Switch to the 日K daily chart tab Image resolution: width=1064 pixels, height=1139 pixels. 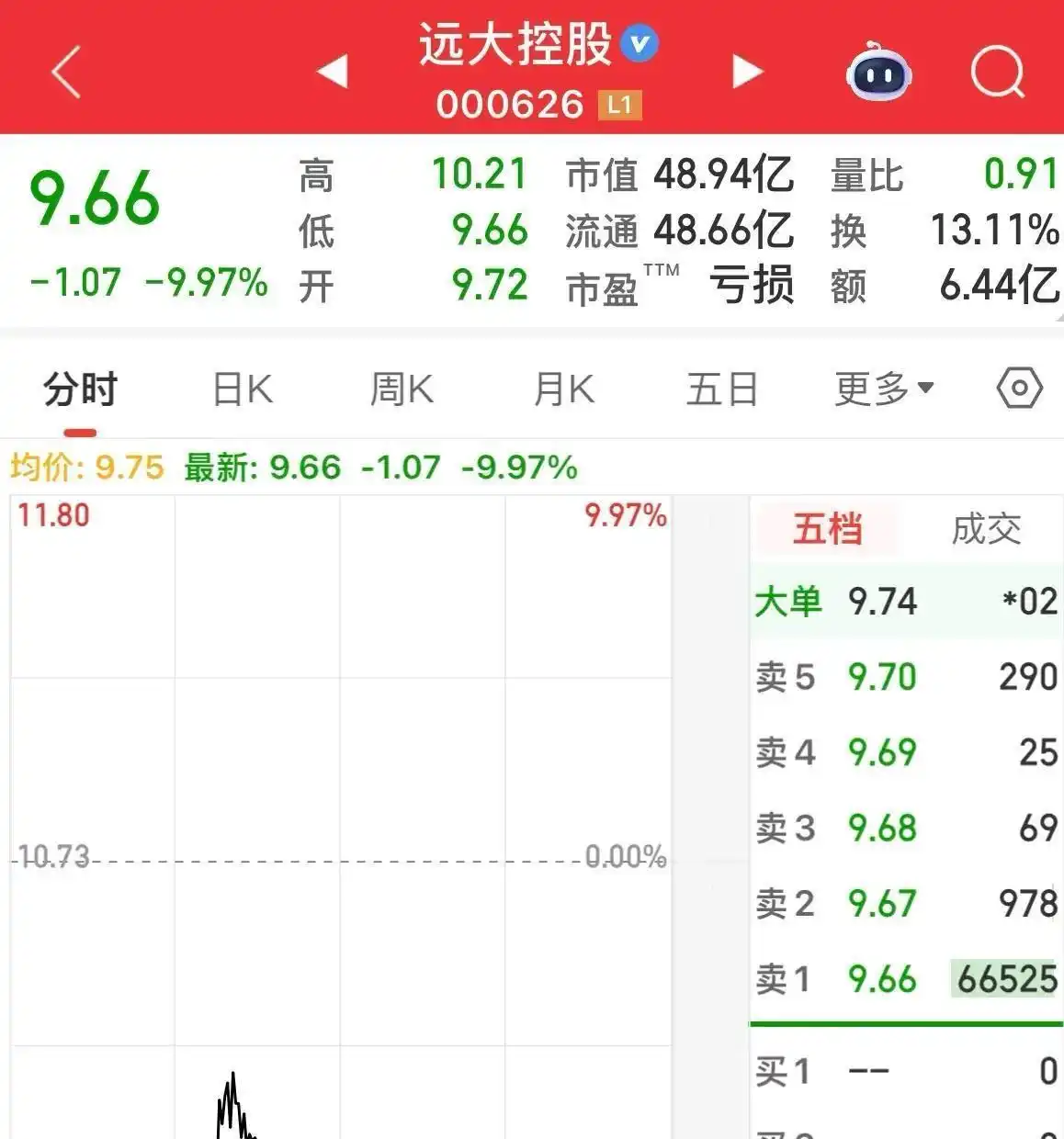point(241,388)
